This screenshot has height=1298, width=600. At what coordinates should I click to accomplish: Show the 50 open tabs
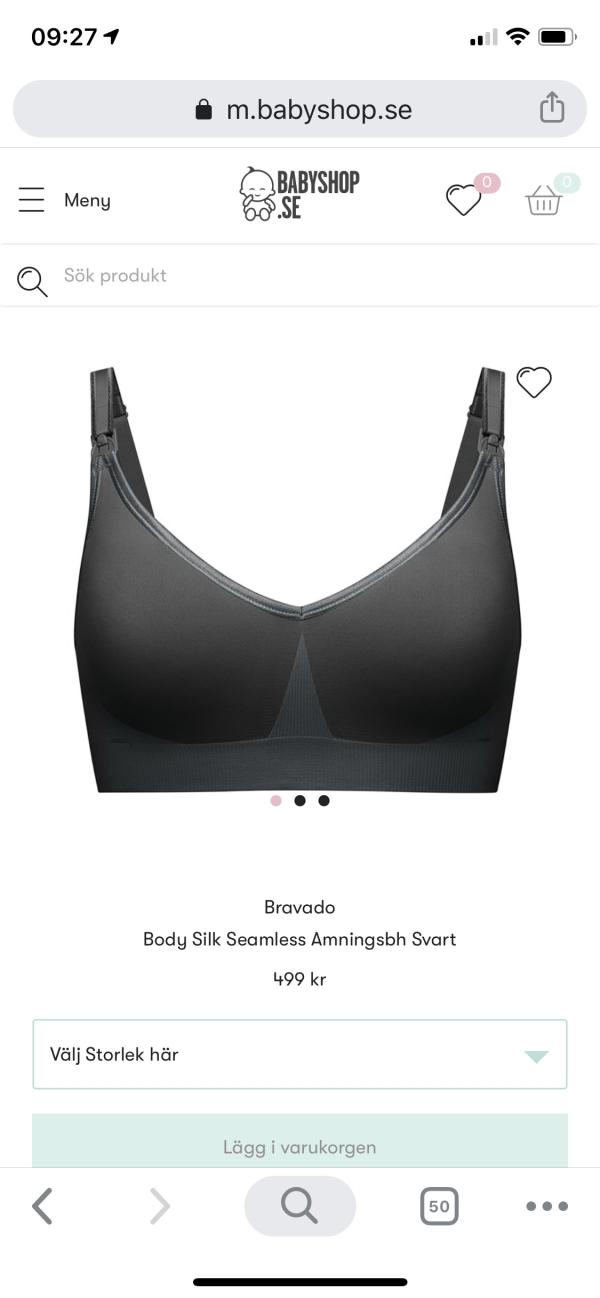pos(439,1206)
